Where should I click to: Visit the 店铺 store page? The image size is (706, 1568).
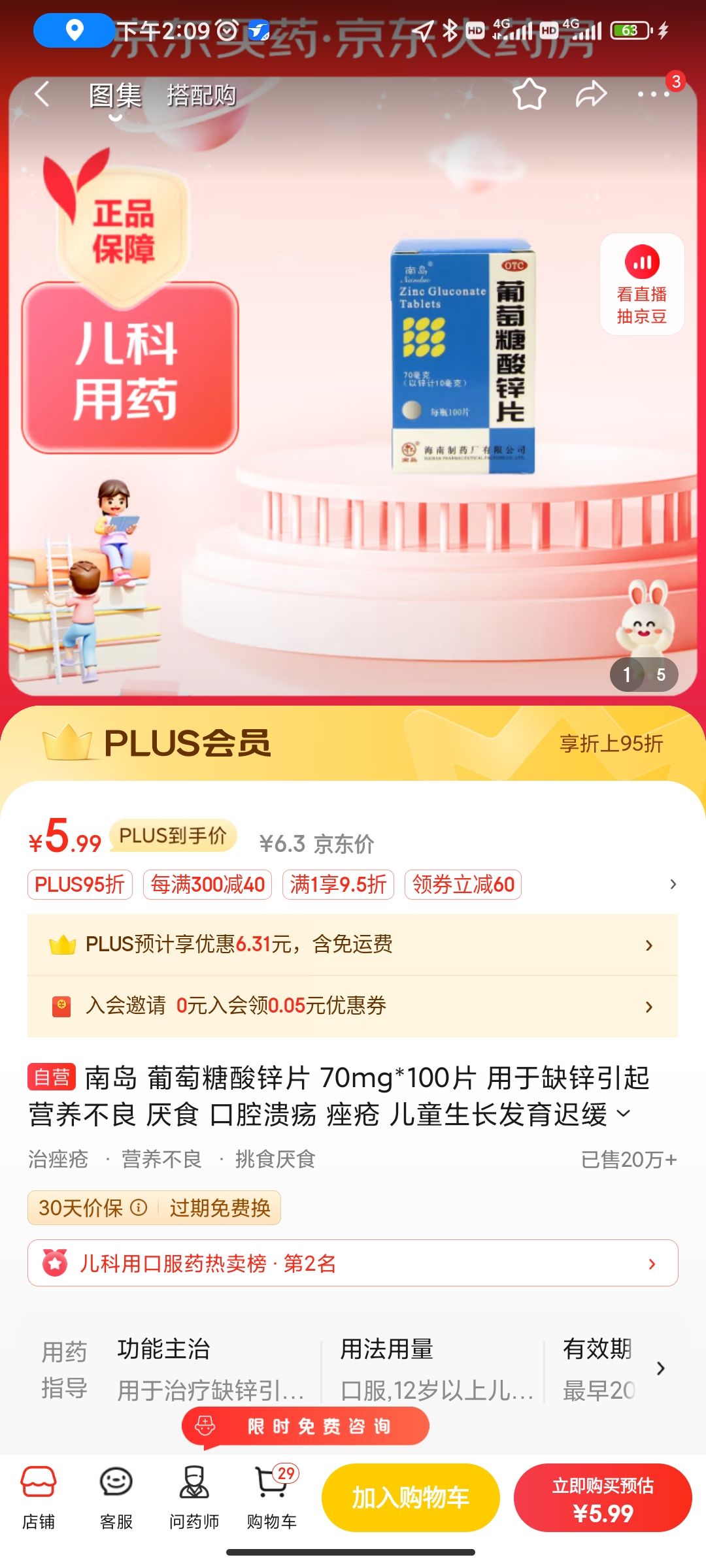[x=39, y=1497]
